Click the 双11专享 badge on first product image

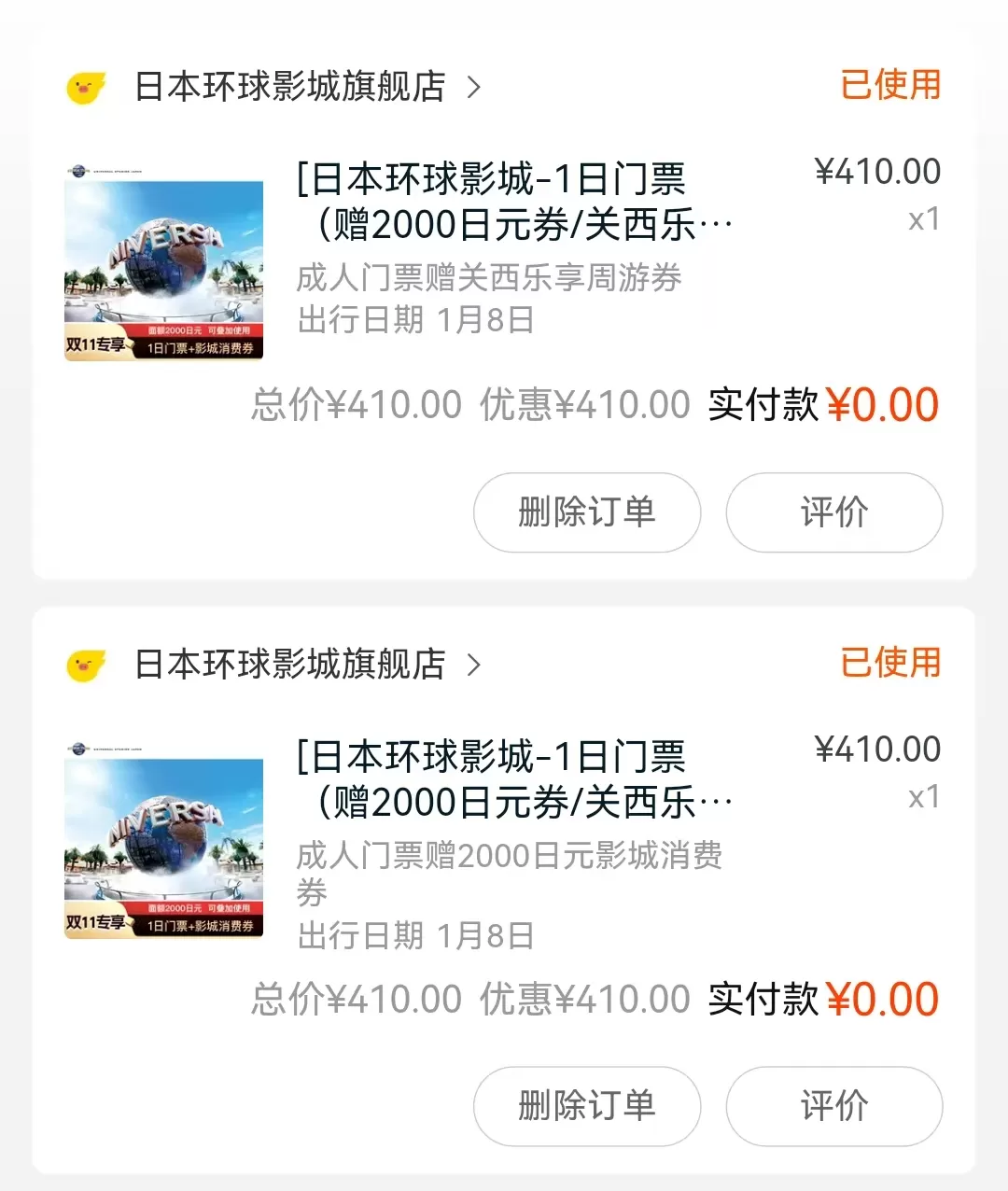(96, 343)
